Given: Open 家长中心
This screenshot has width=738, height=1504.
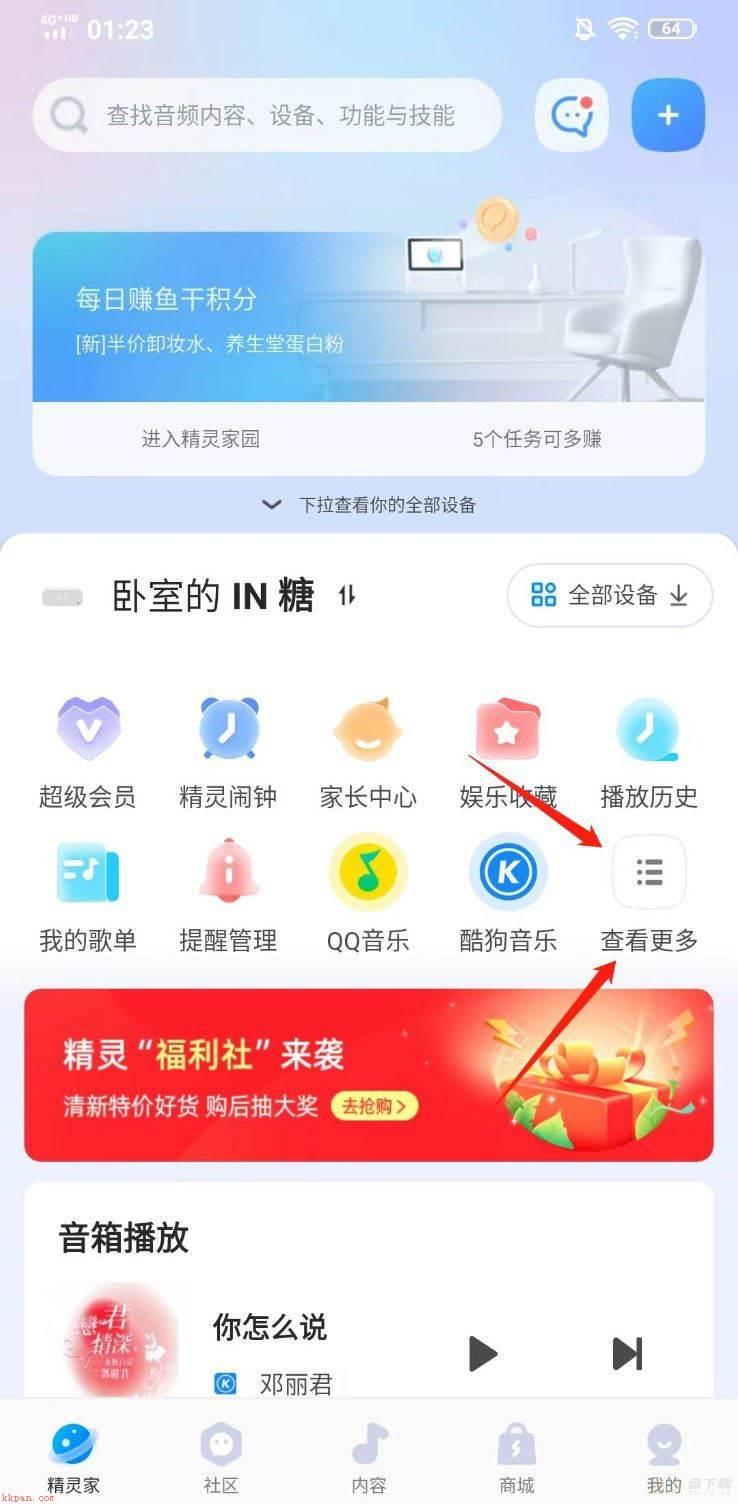Looking at the screenshot, I should (368, 752).
